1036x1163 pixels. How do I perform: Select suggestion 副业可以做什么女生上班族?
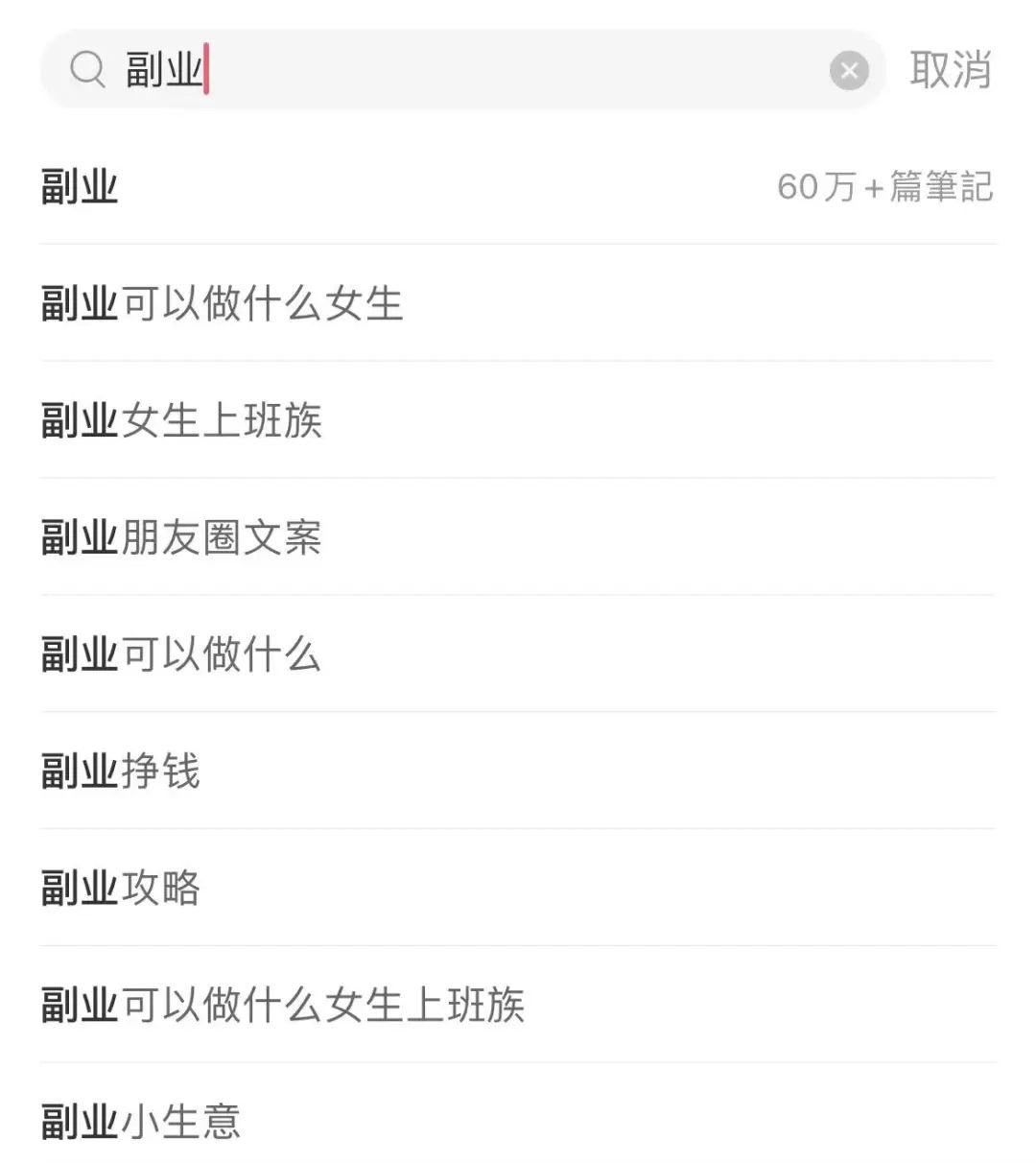click(x=283, y=1006)
